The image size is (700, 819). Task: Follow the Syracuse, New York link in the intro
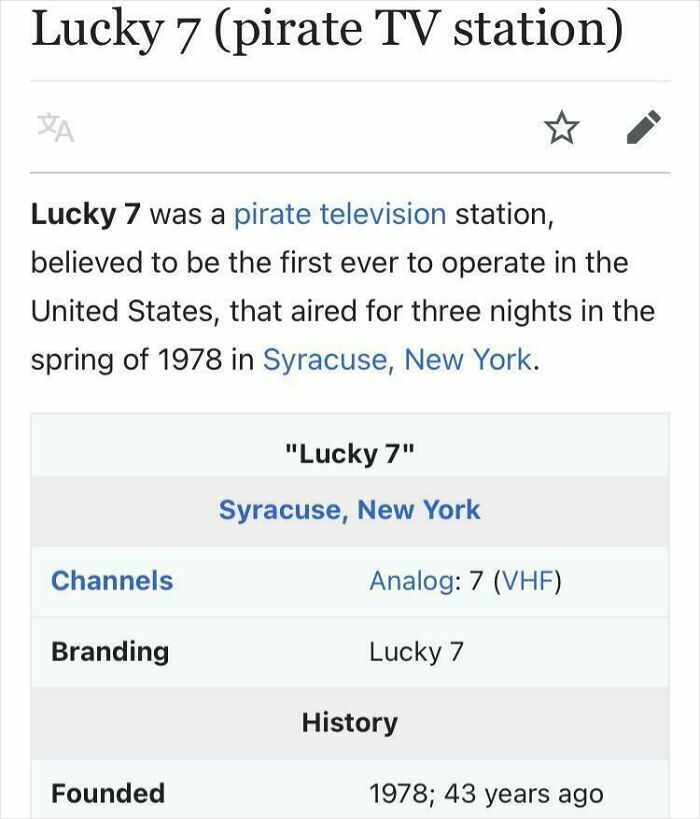click(397, 359)
